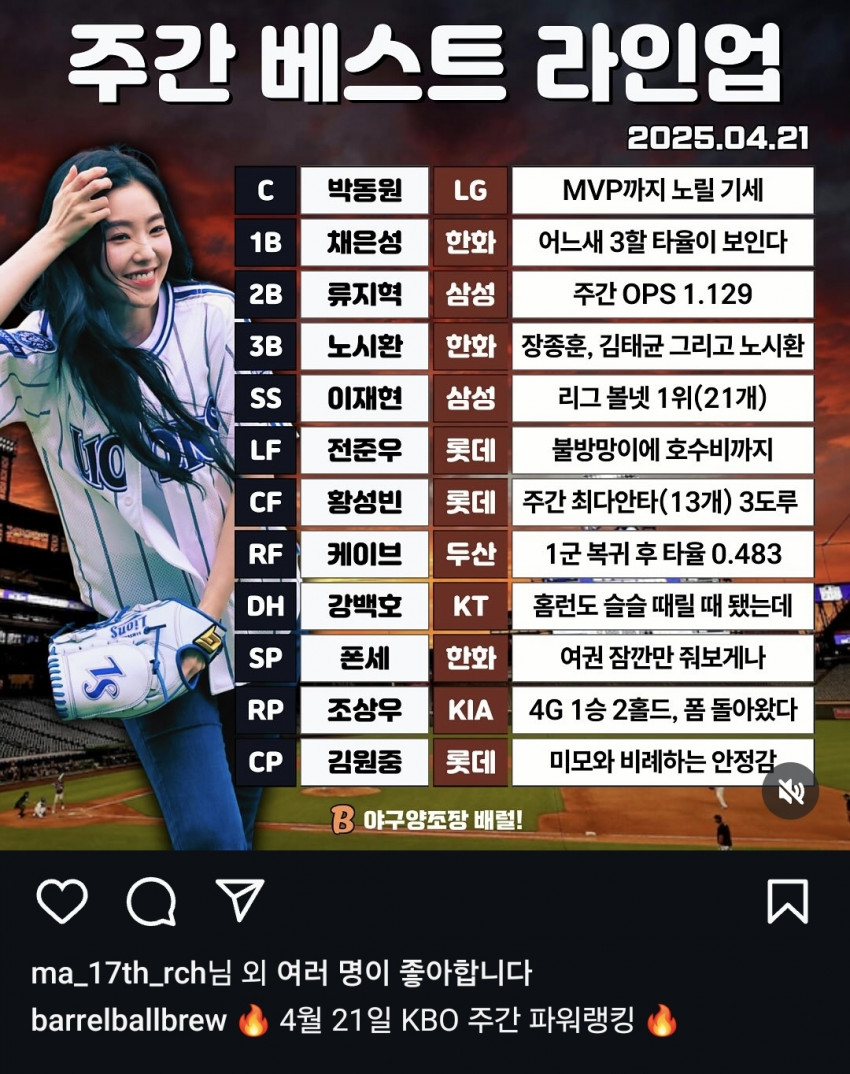Open the ma_17th_rch profile from likes

click(118, 972)
